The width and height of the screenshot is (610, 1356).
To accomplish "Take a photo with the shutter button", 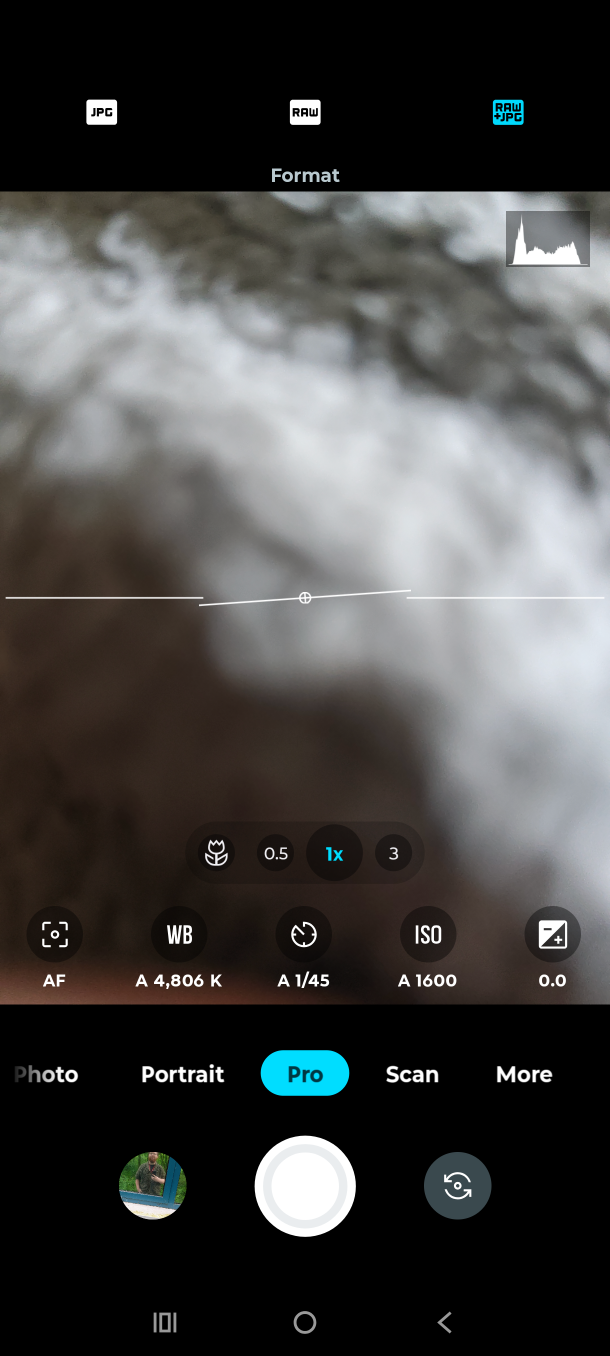I will click(305, 1186).
